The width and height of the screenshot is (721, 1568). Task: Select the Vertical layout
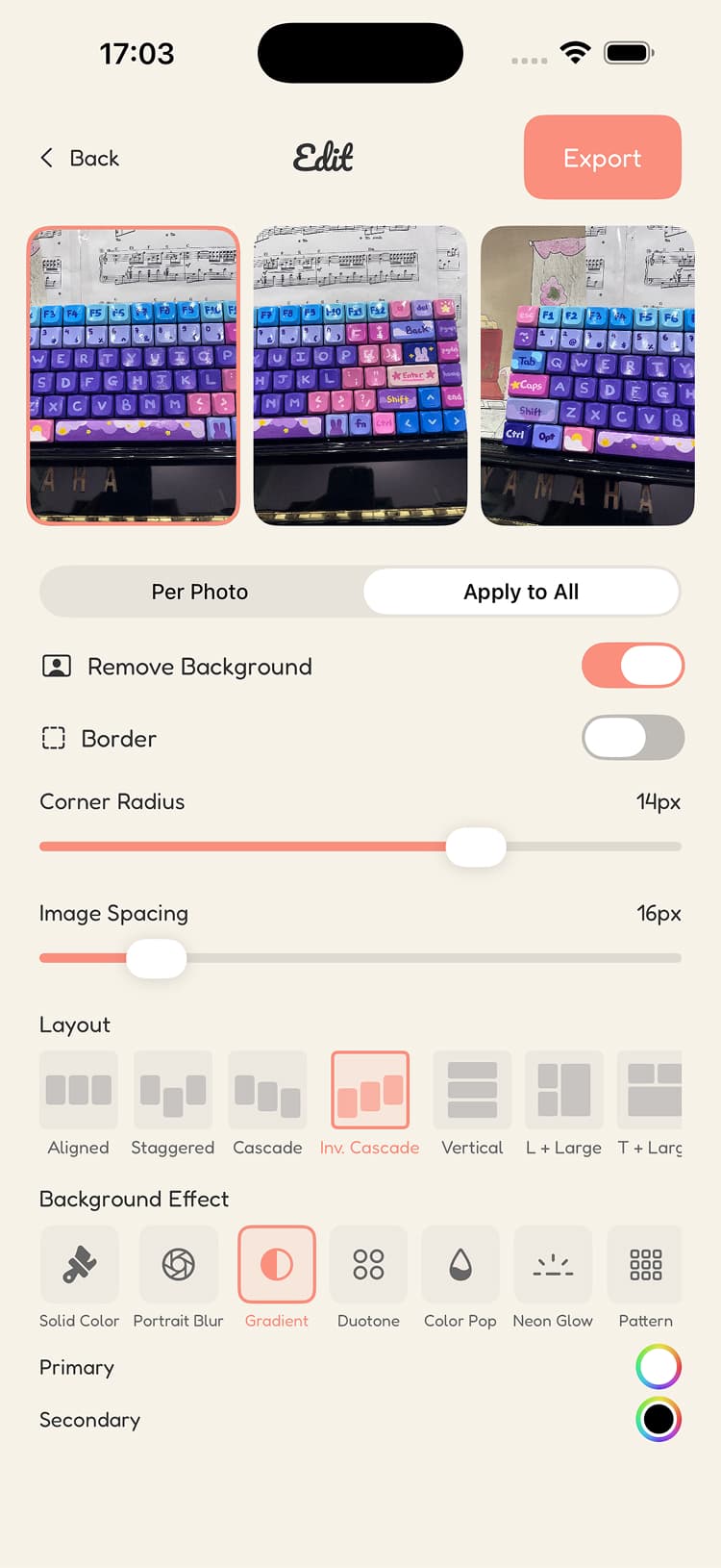(x=471, y=1090)
